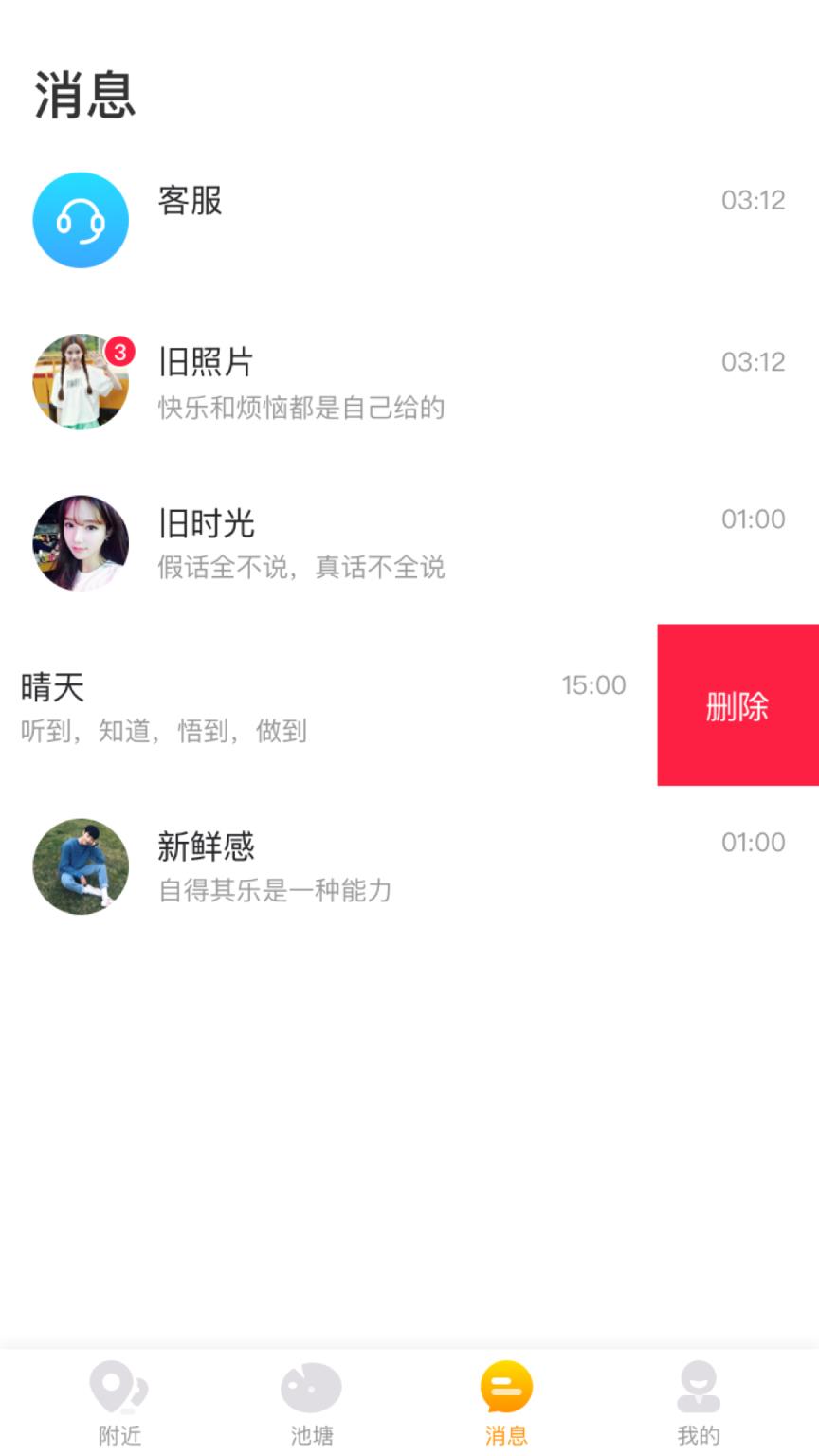Open the chat with 旧时光
The image size is (819, 1456).
408,543
